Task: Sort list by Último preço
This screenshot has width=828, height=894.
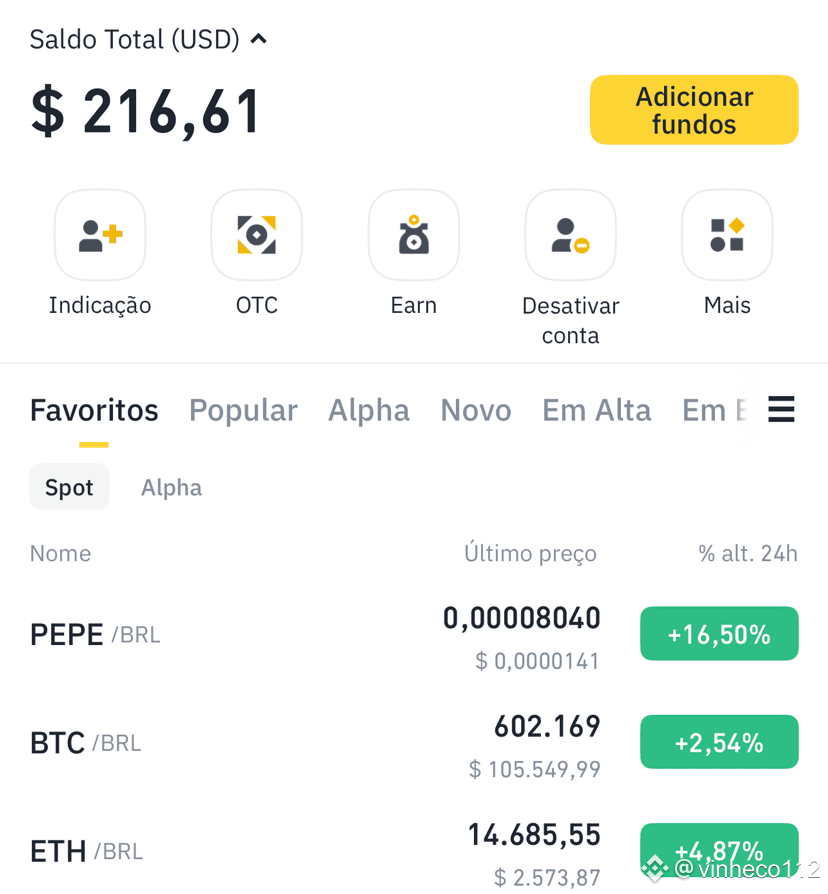Action: point(530,554)
